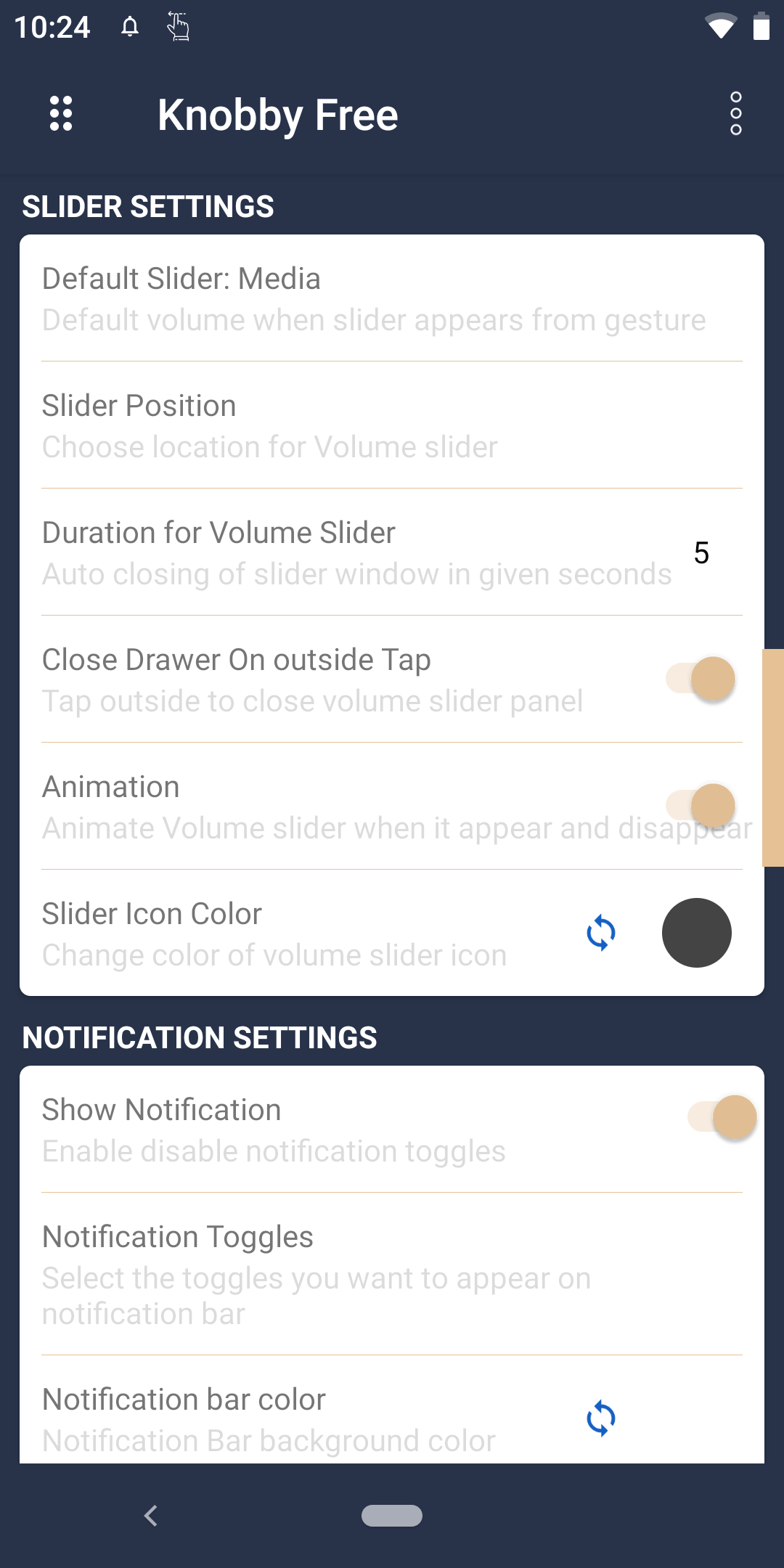Change Duration for Volume Slider
This screenshot has height=1568, width=784.
pyautogui.click(x=392, y=552)
